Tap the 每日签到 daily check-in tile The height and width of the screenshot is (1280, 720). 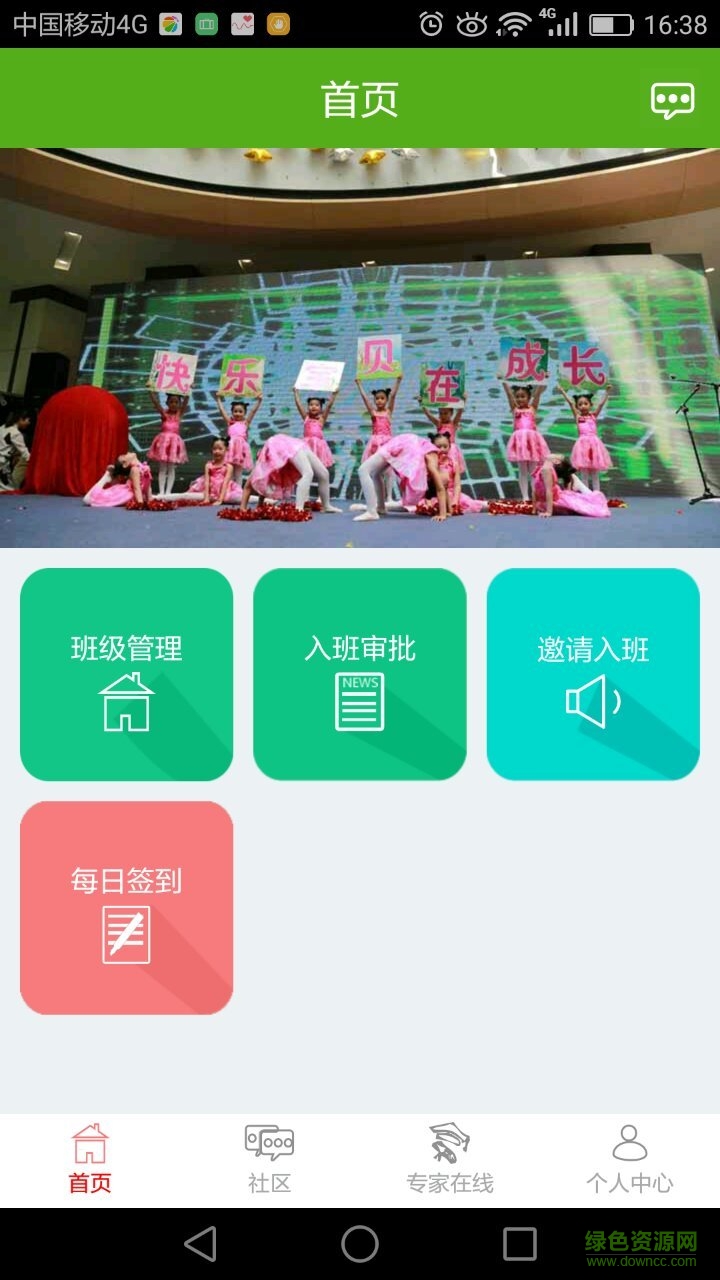pyautogui.click(x=127, y=908)
